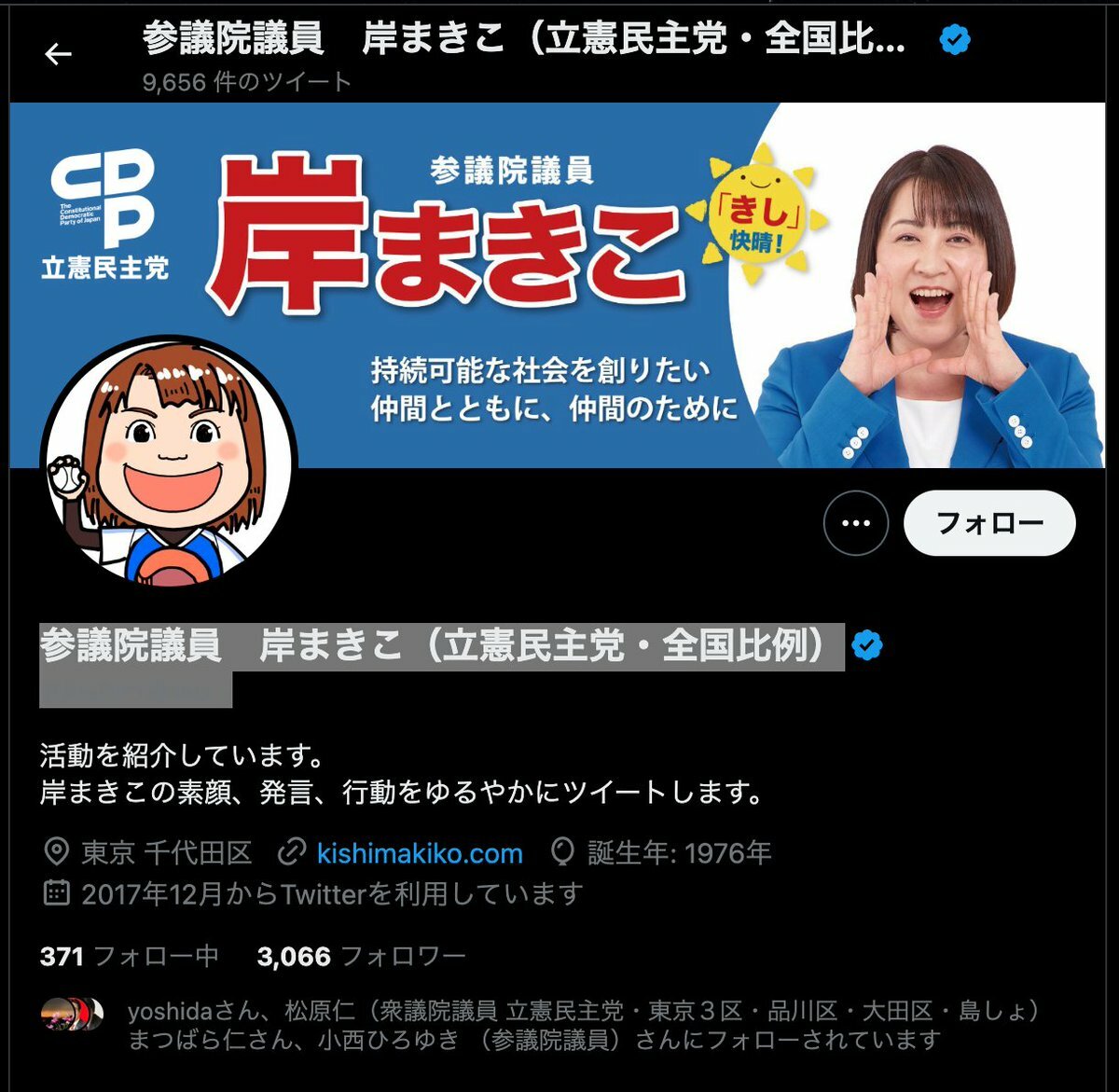Tap the フォロー follow button
The height and width of the screenshot is (1092, 1119).
[988, 523]
